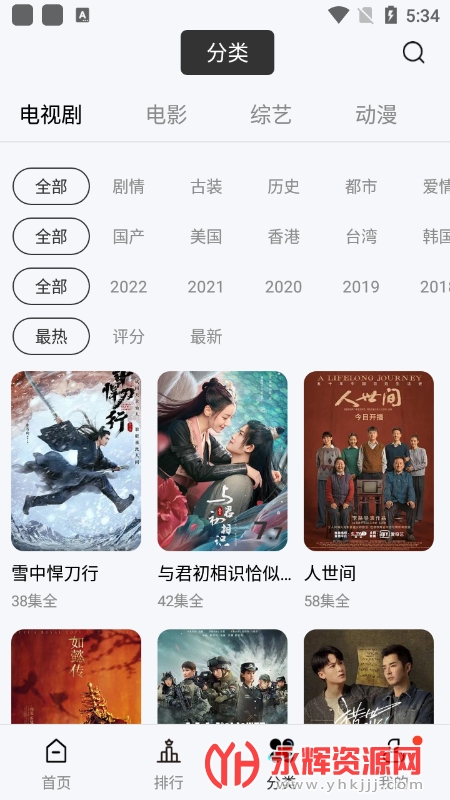The height and width of the screenshot is (800, 450).
Task: Filter by 历史 genre
Action: pyautogui.click(x=283, y=187)
